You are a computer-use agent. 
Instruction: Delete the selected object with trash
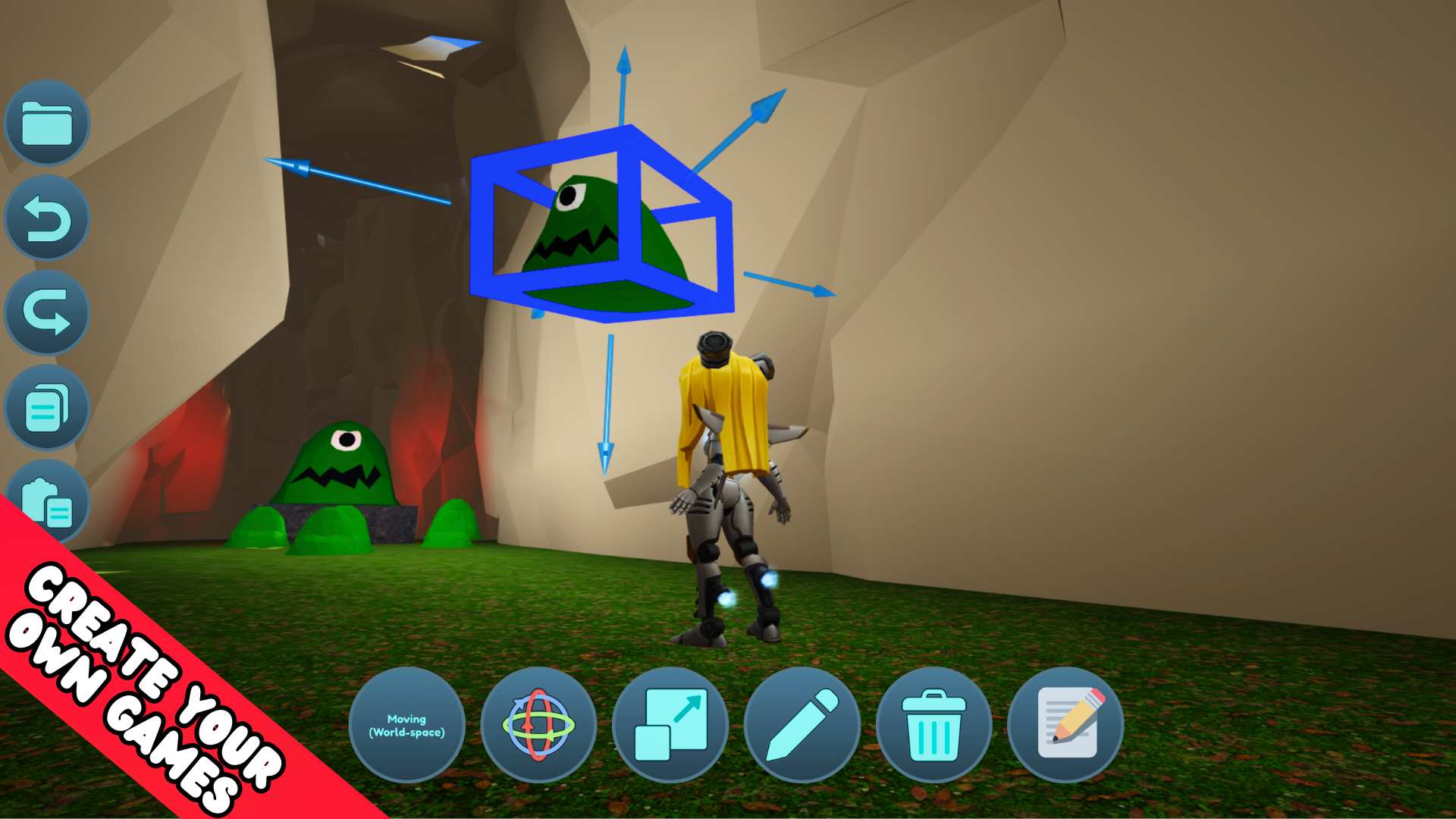pyautogui.click(x=934, y=725)
